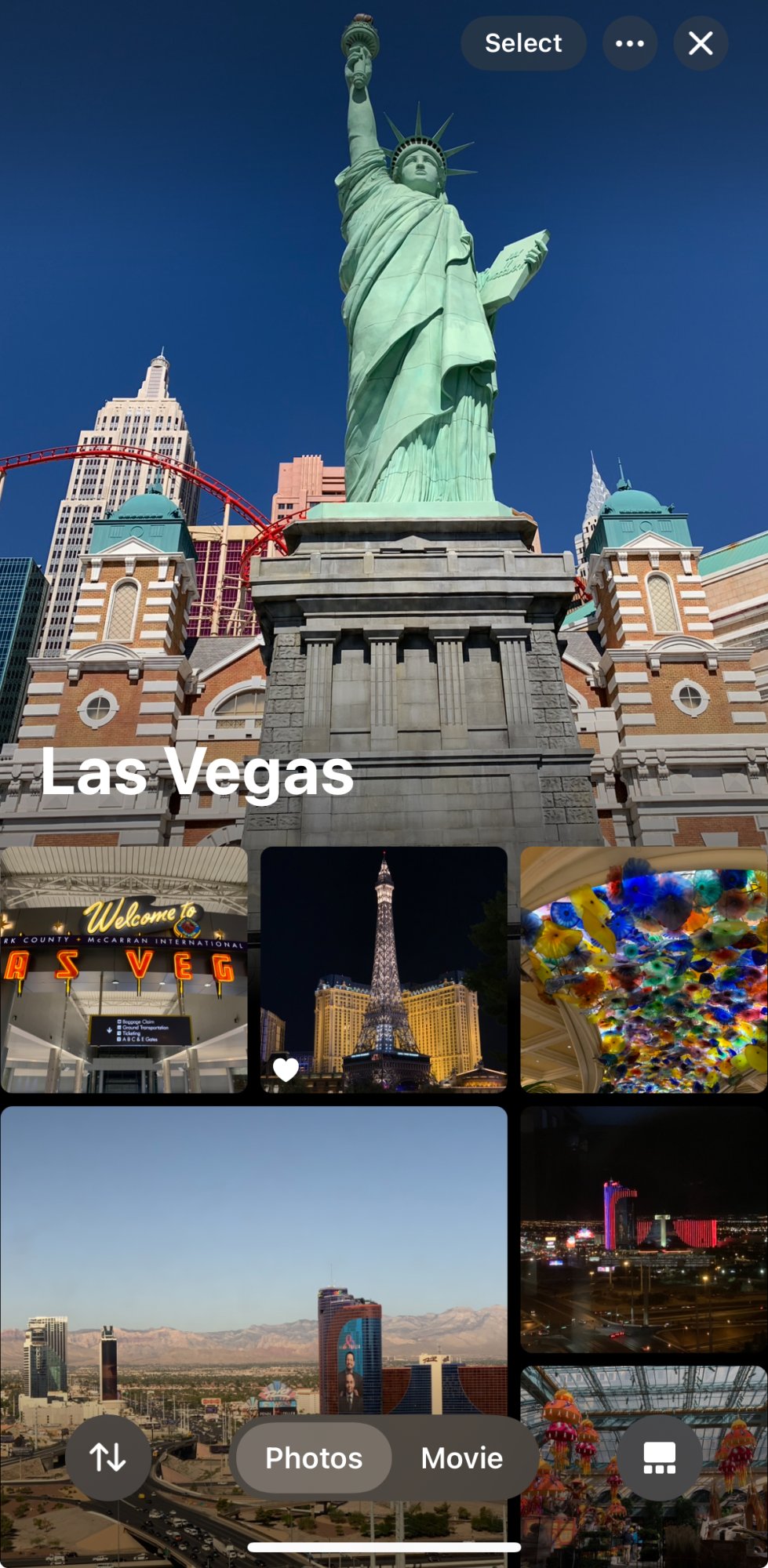
Task: Open the three-dot more options menu
Action: pyautogui.click(x=630, y=43)
